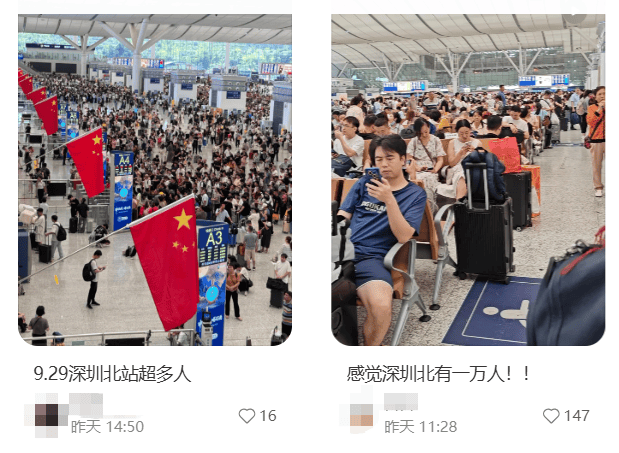Image resolution: width=619 pixels, height=453 pixels.
Task: Like the 9.29深圳北站超多人 post
Action: click(247, 416)
